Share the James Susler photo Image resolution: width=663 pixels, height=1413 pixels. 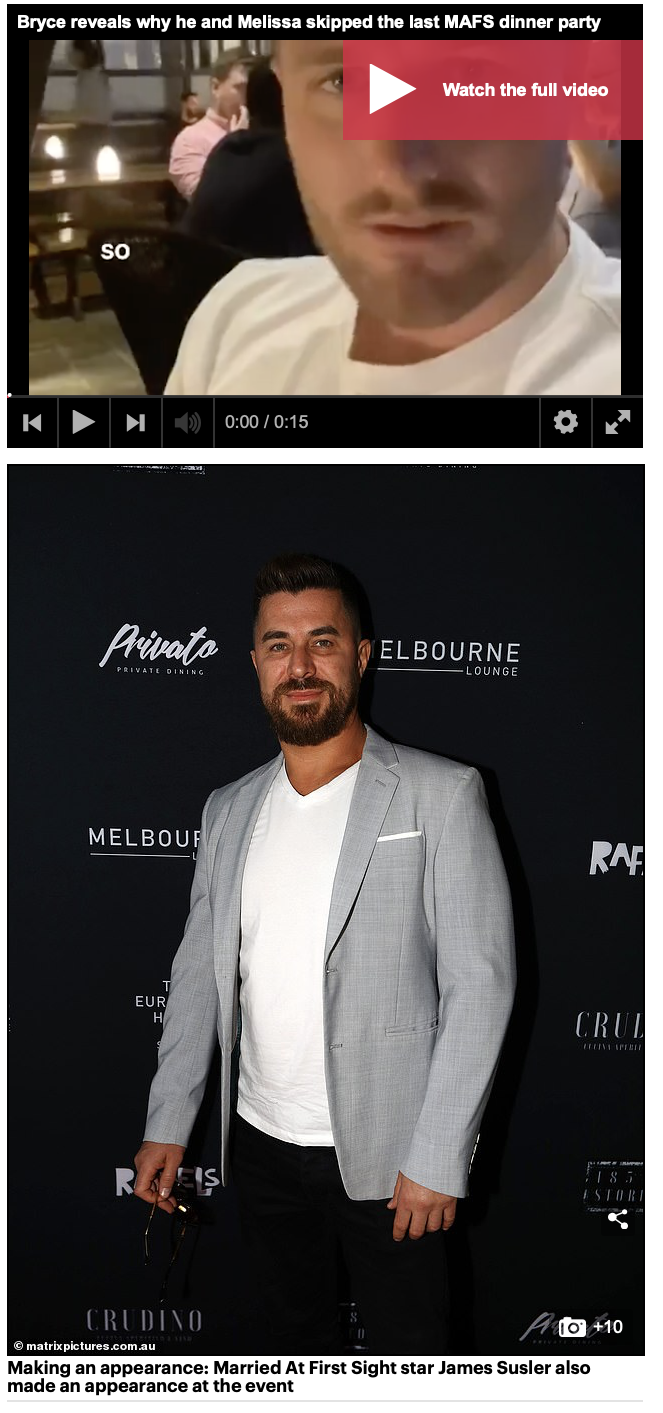618,1219
